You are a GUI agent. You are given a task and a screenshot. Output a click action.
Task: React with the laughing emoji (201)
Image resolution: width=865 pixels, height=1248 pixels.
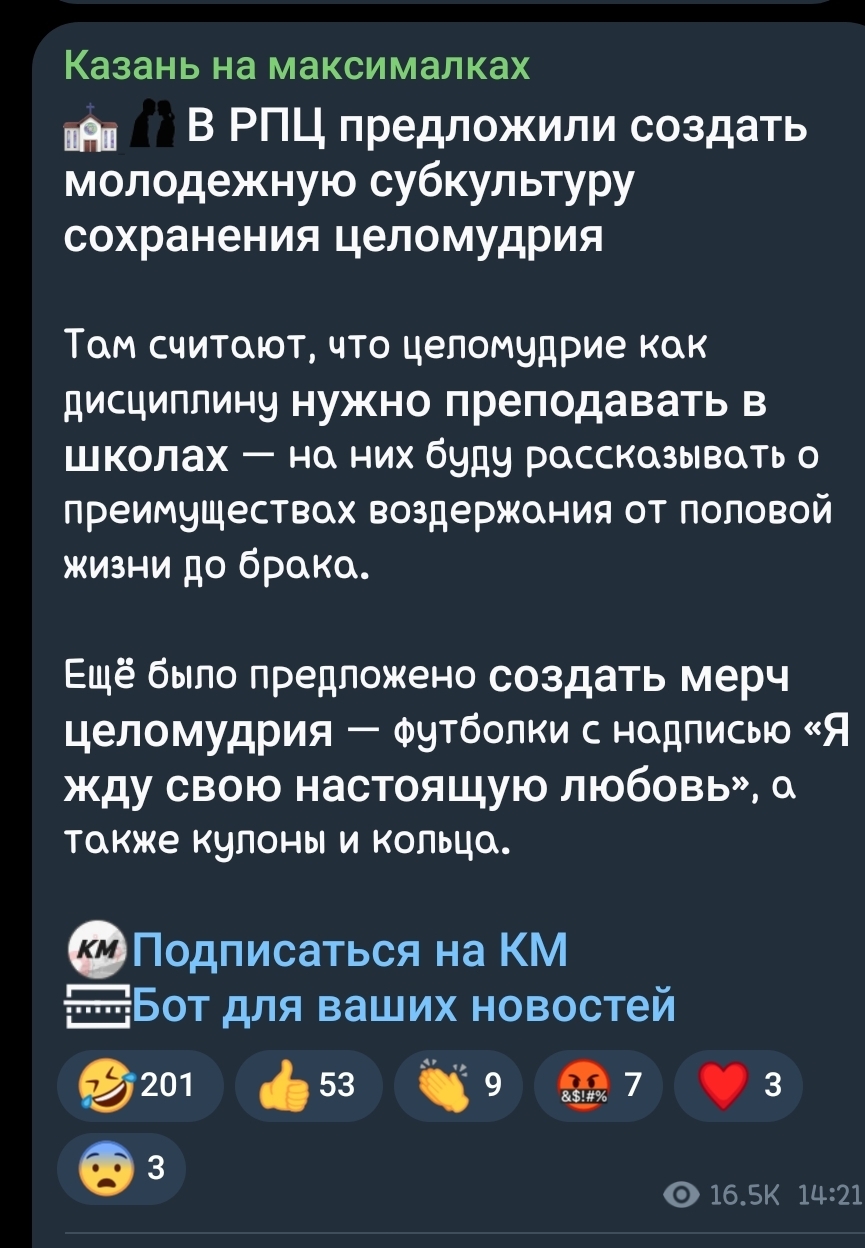click(x=140, y=1085)
